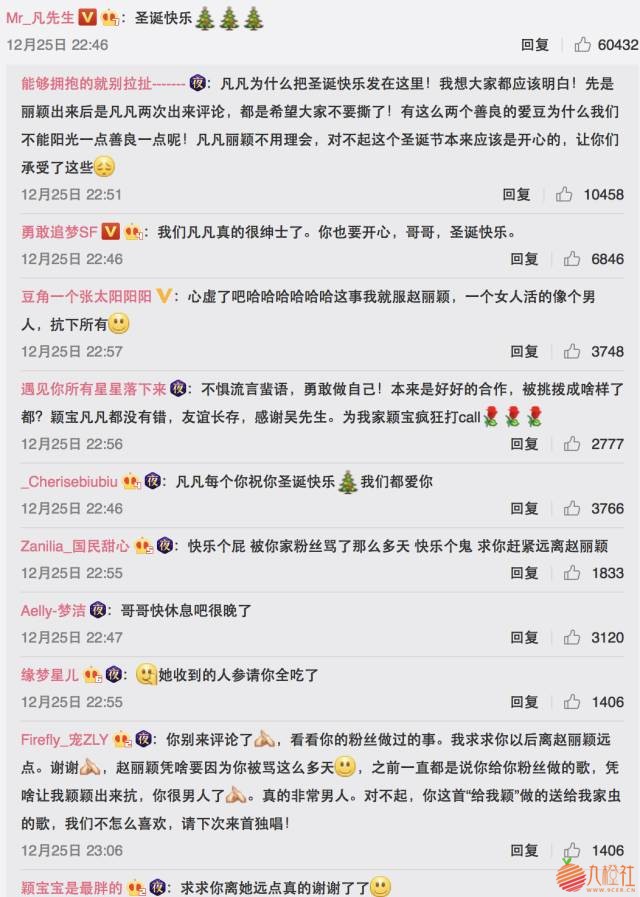Reply to Zanilia_国民甜心's comment
Viewport: 640px width, 897px height.
click(x=525, y=573)
